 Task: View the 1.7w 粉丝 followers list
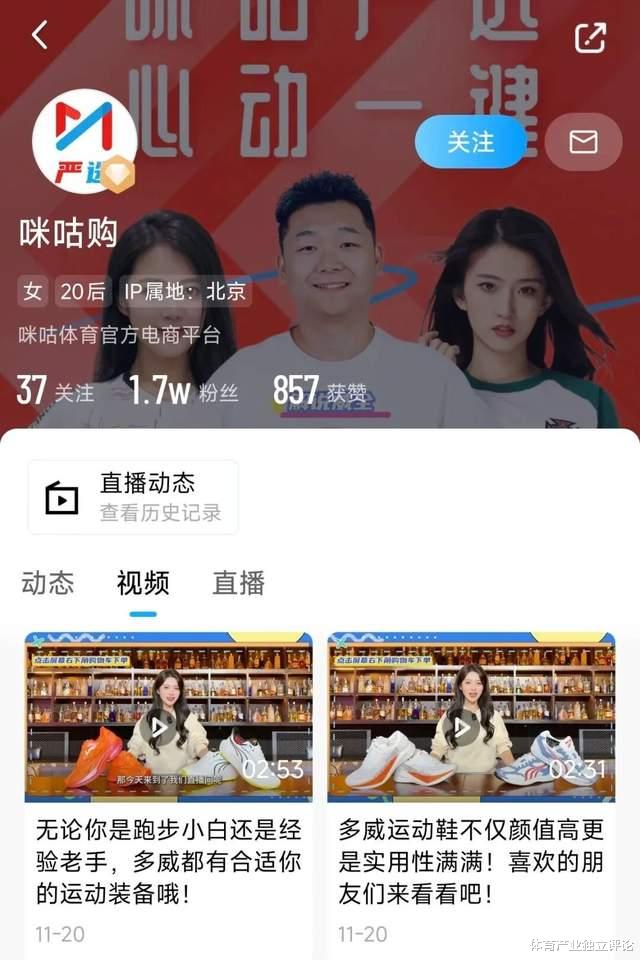(x=183, y=391)
